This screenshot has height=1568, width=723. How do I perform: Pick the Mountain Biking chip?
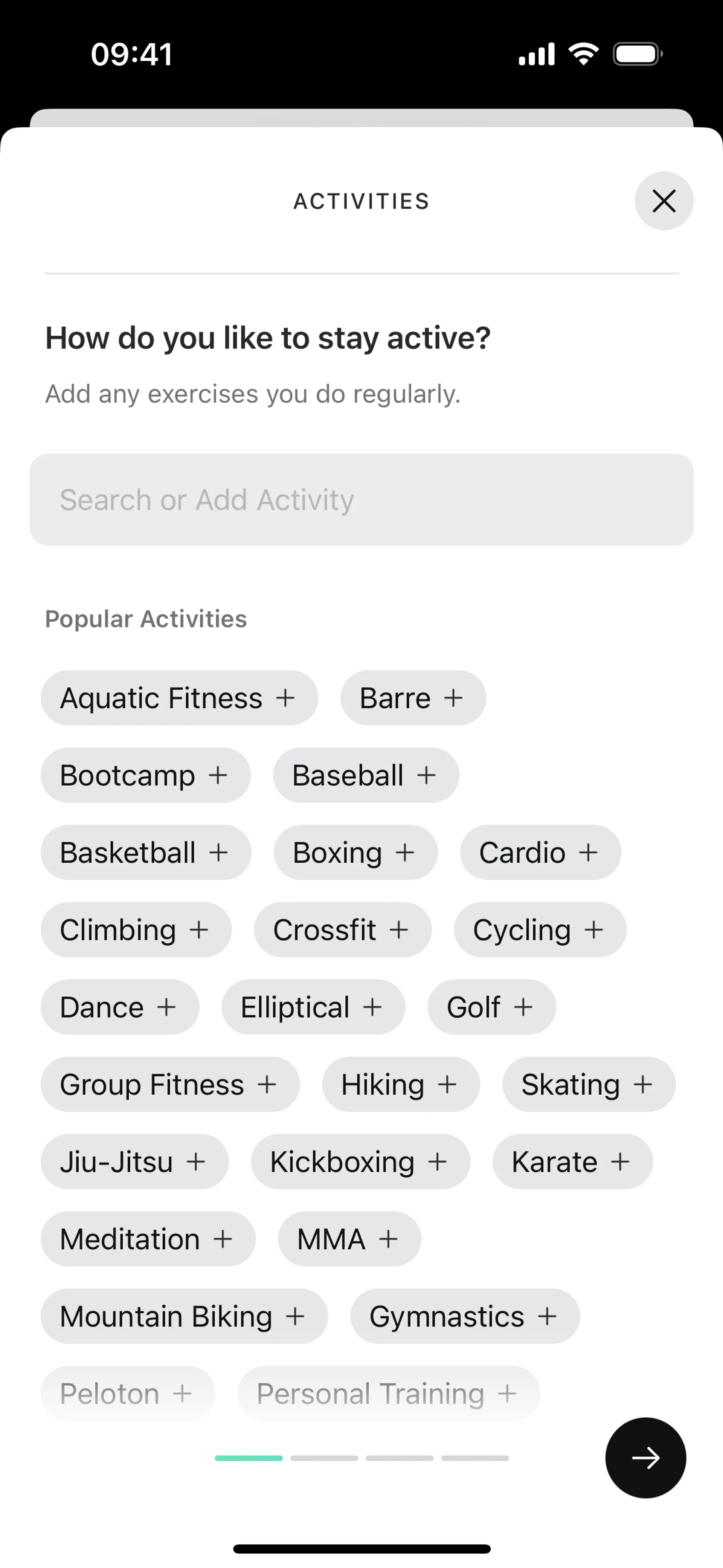(x=184, y=1316)
